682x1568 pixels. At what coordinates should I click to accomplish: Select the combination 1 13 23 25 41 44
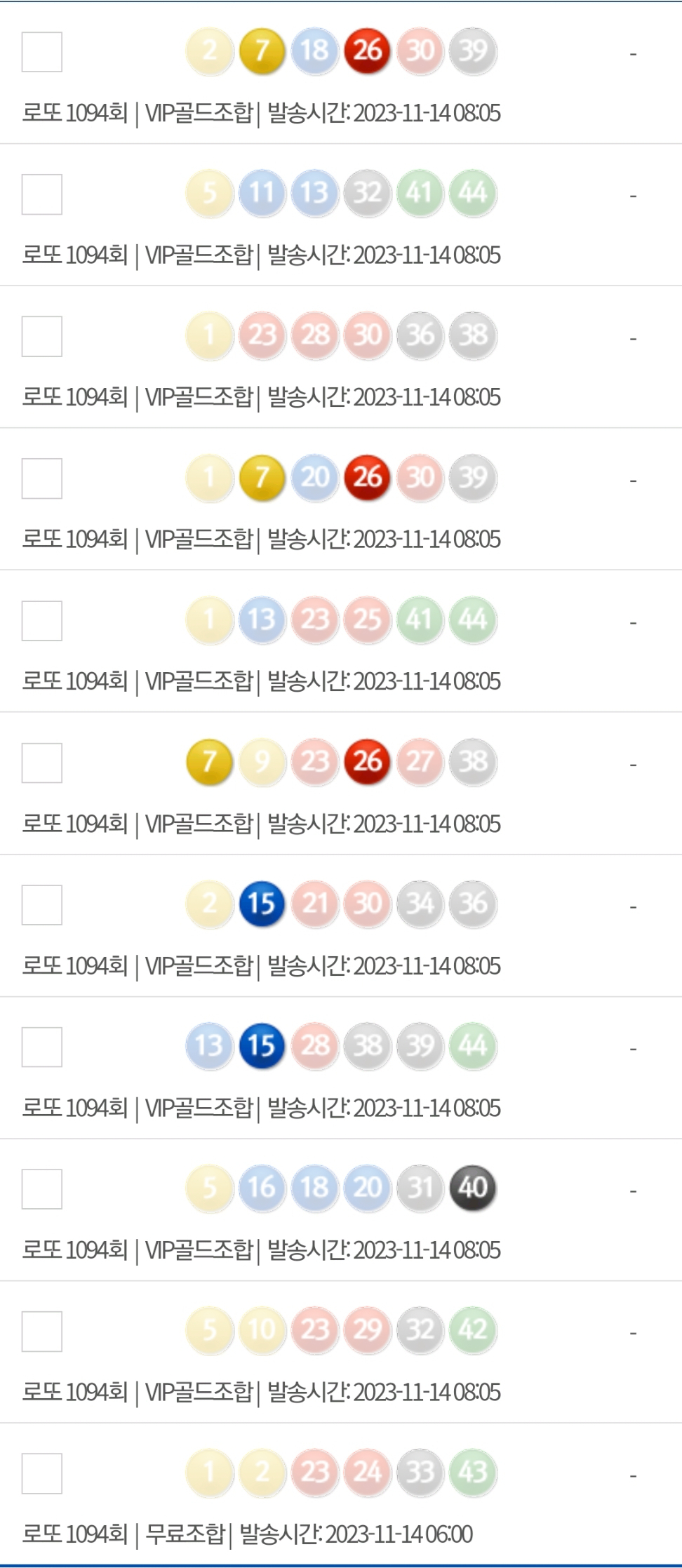42,621
